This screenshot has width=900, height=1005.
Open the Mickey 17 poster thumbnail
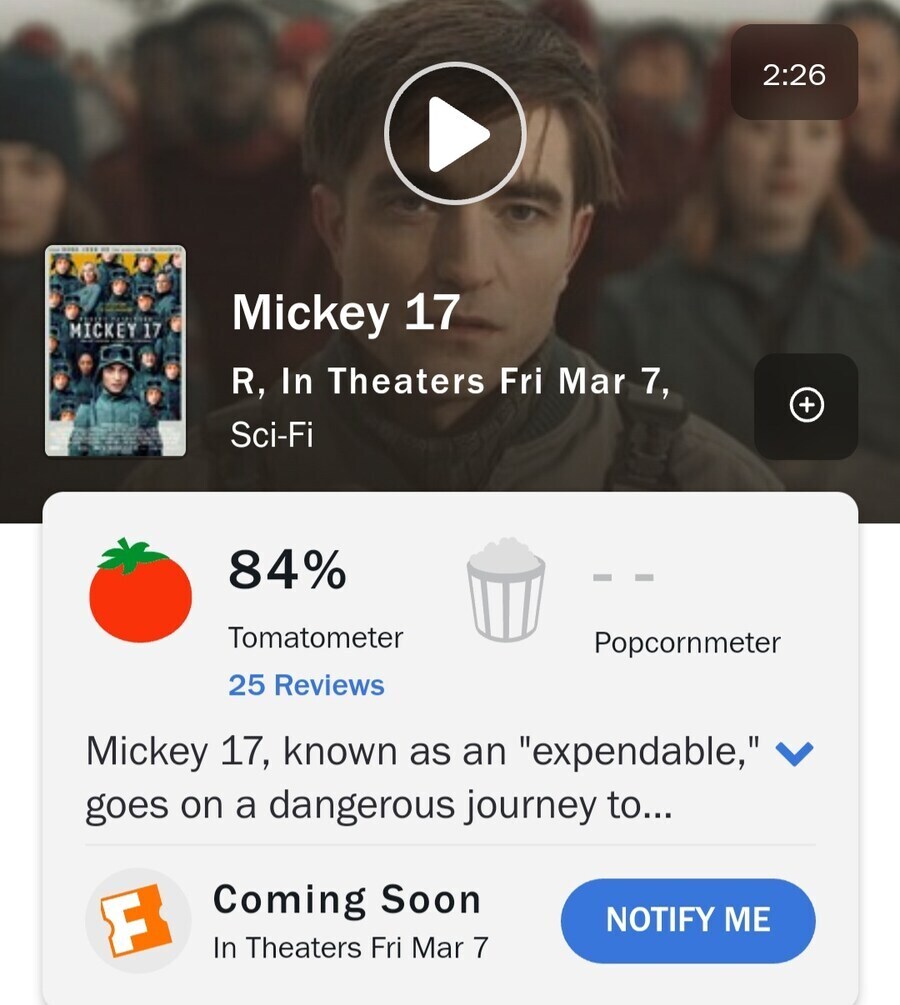pos(115,351)
